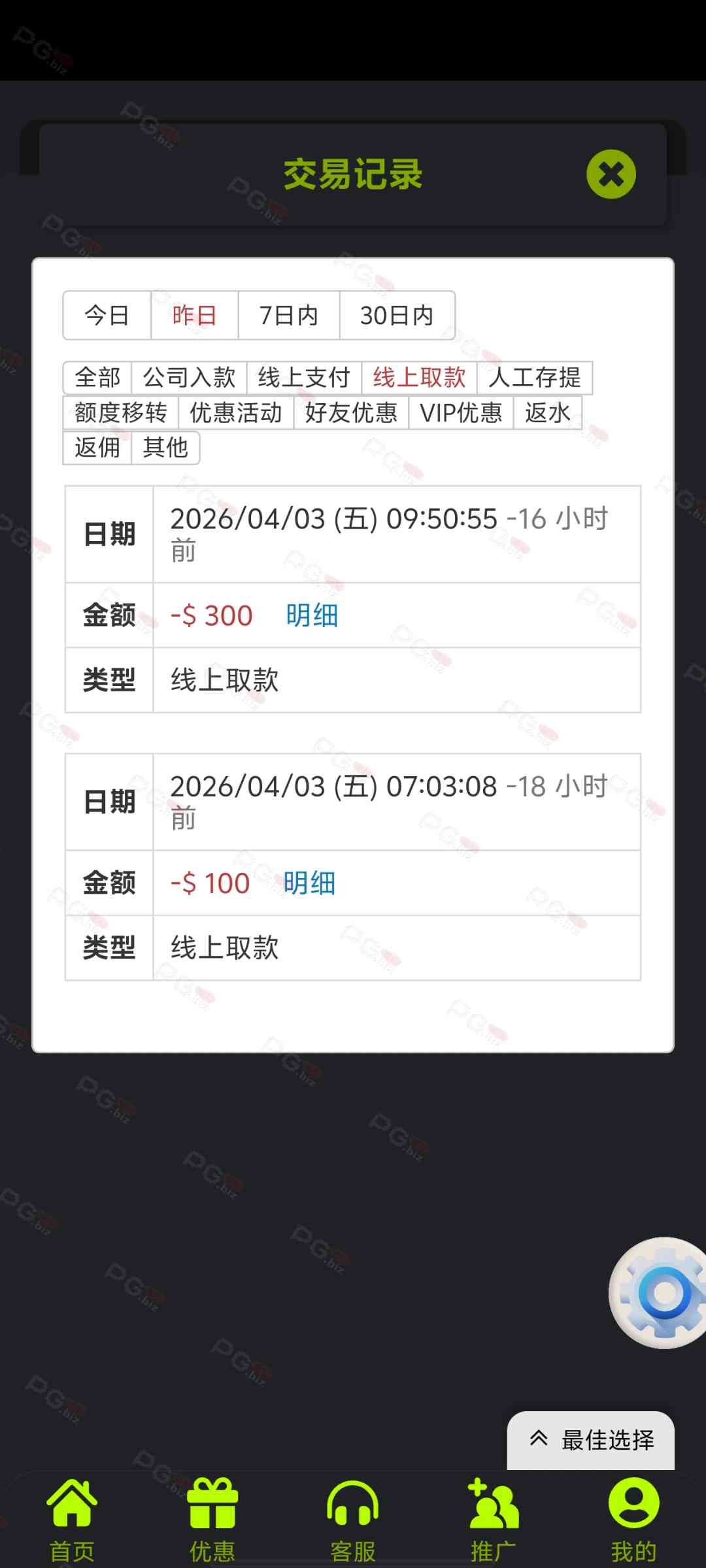Open 明细 for the -$100 withdrawal
706x1568 pixels.
point(309,883)
